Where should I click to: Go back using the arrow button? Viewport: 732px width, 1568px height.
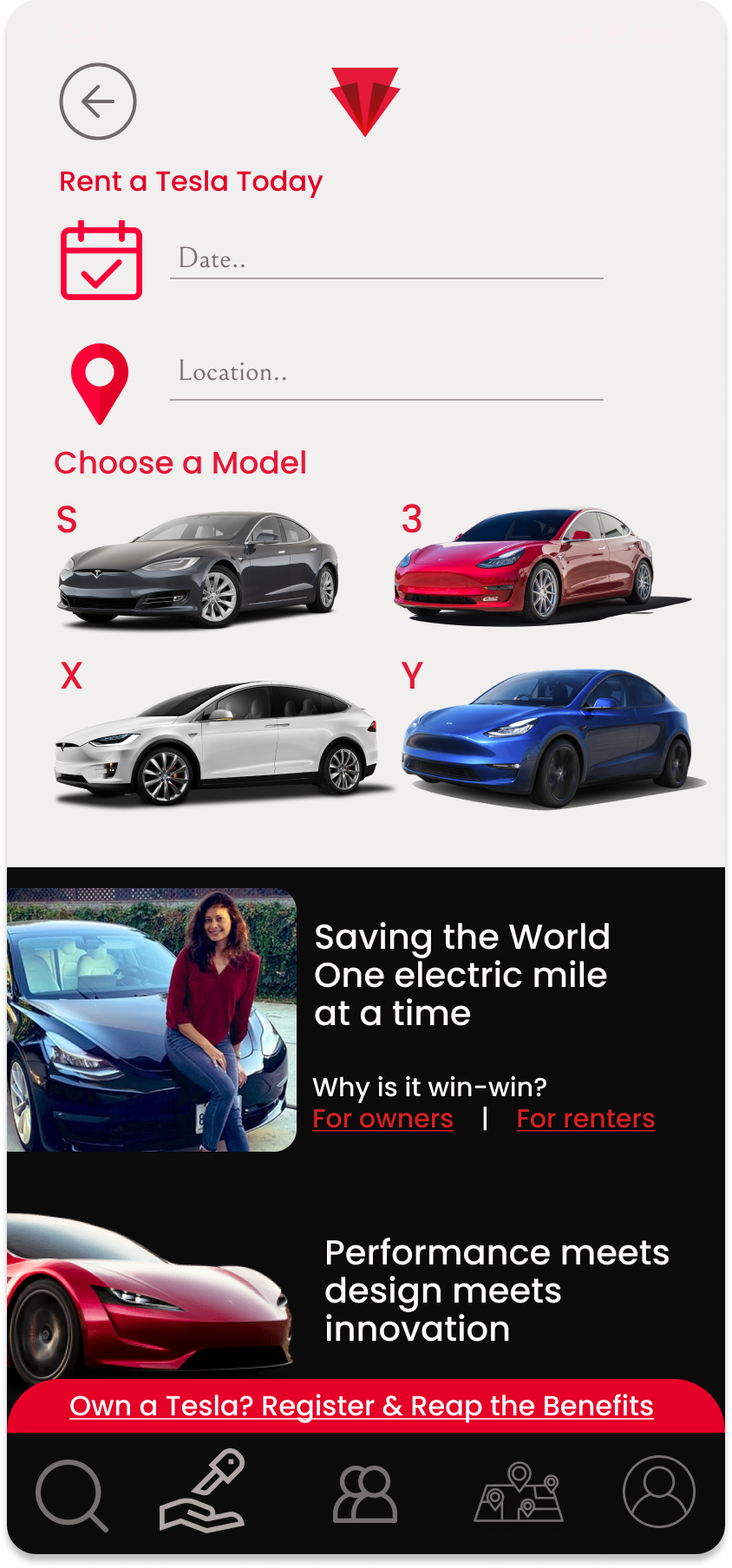click(98, 101)
